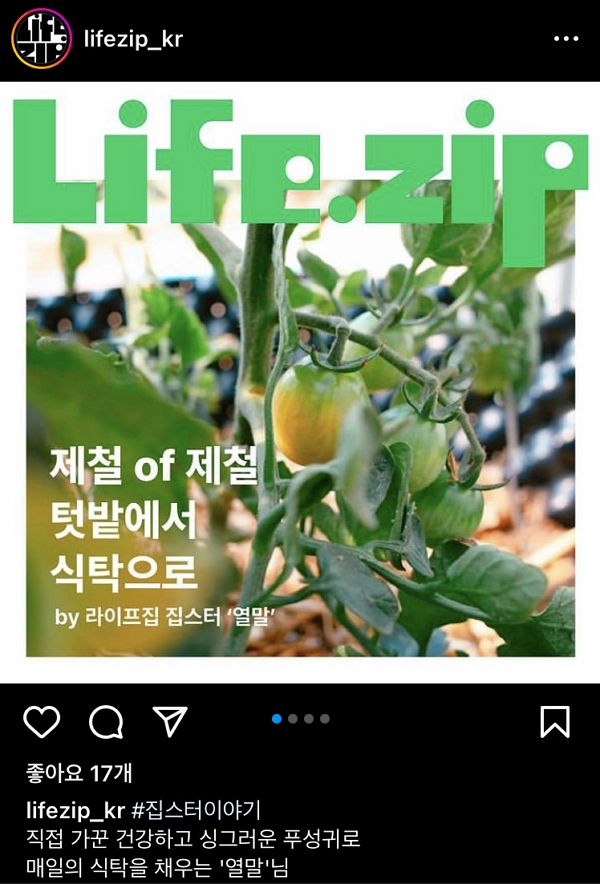
Task: Open the lifezip_kr profile picture story
Action: (x=41, y=38)
